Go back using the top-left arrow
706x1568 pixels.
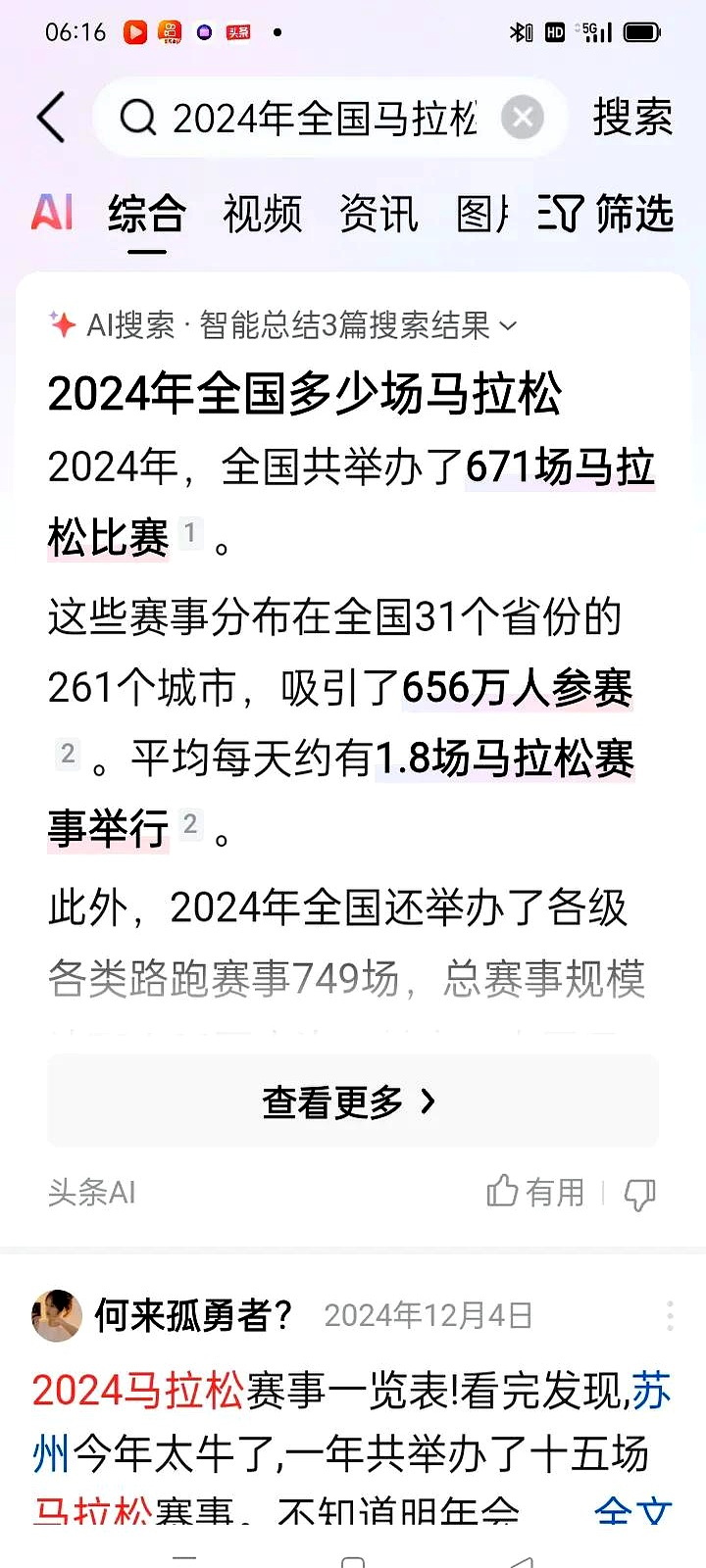coord(51,118)
